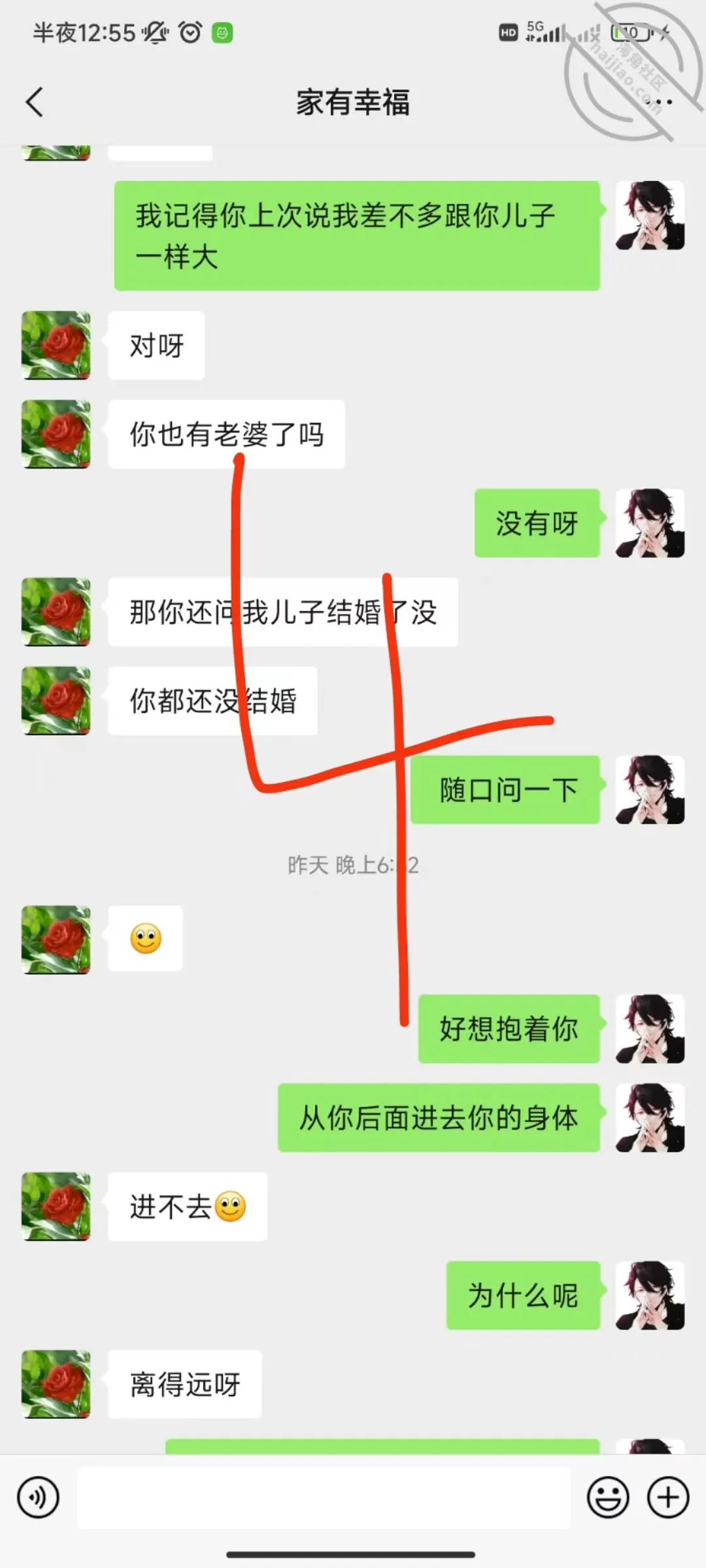
Task: Open the rose avatar beside "对呀"
Action: pos(56,346)
